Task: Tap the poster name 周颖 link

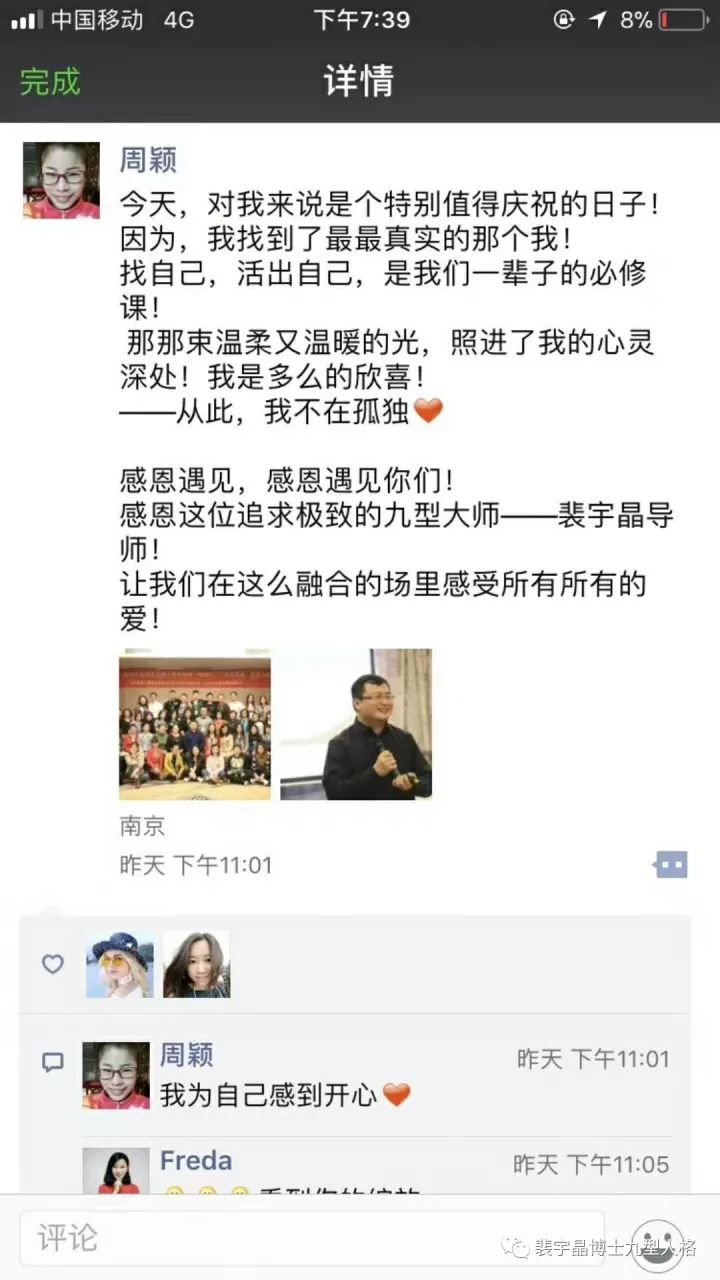Action: pos(148,159)
